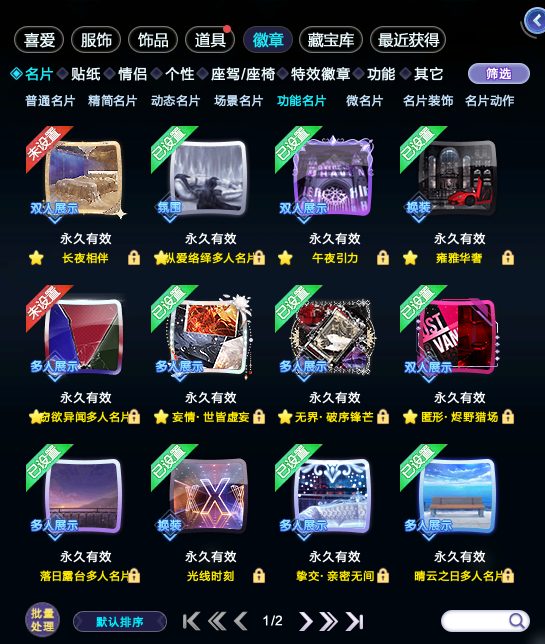This screenshot has height=644, width=545.
Task: Open the 默认排序 sort option
Action: point(120,621)
